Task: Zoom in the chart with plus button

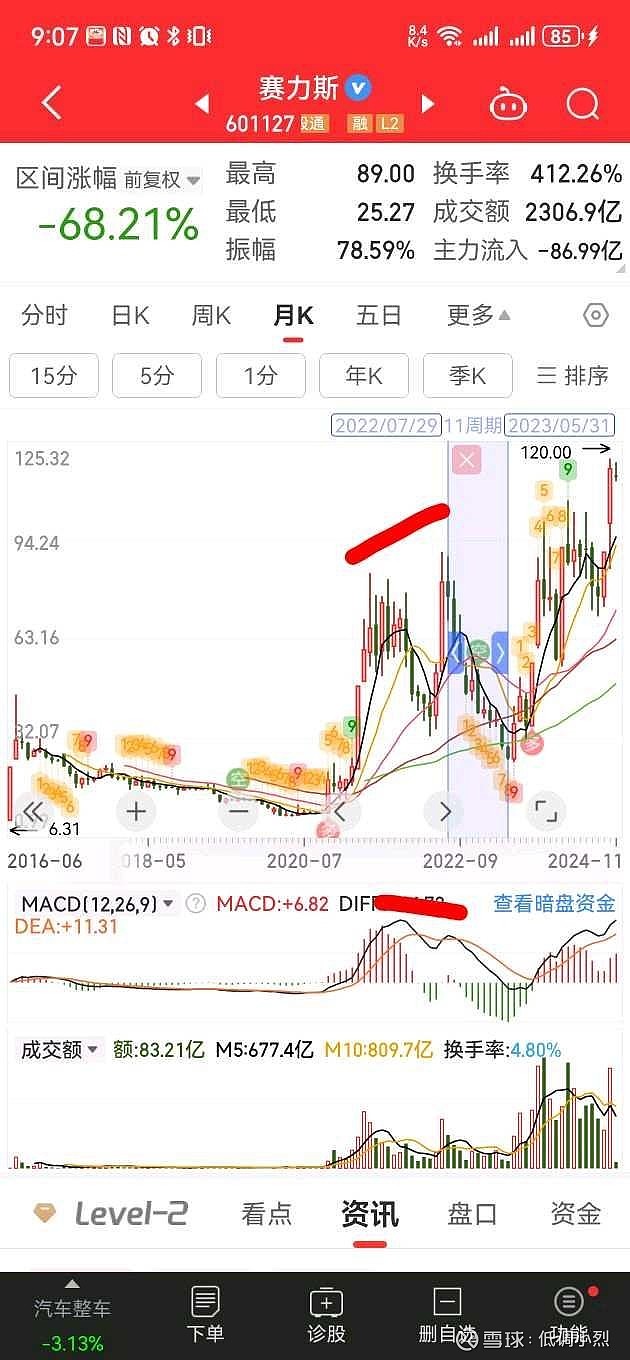Action: click(136, 811)
